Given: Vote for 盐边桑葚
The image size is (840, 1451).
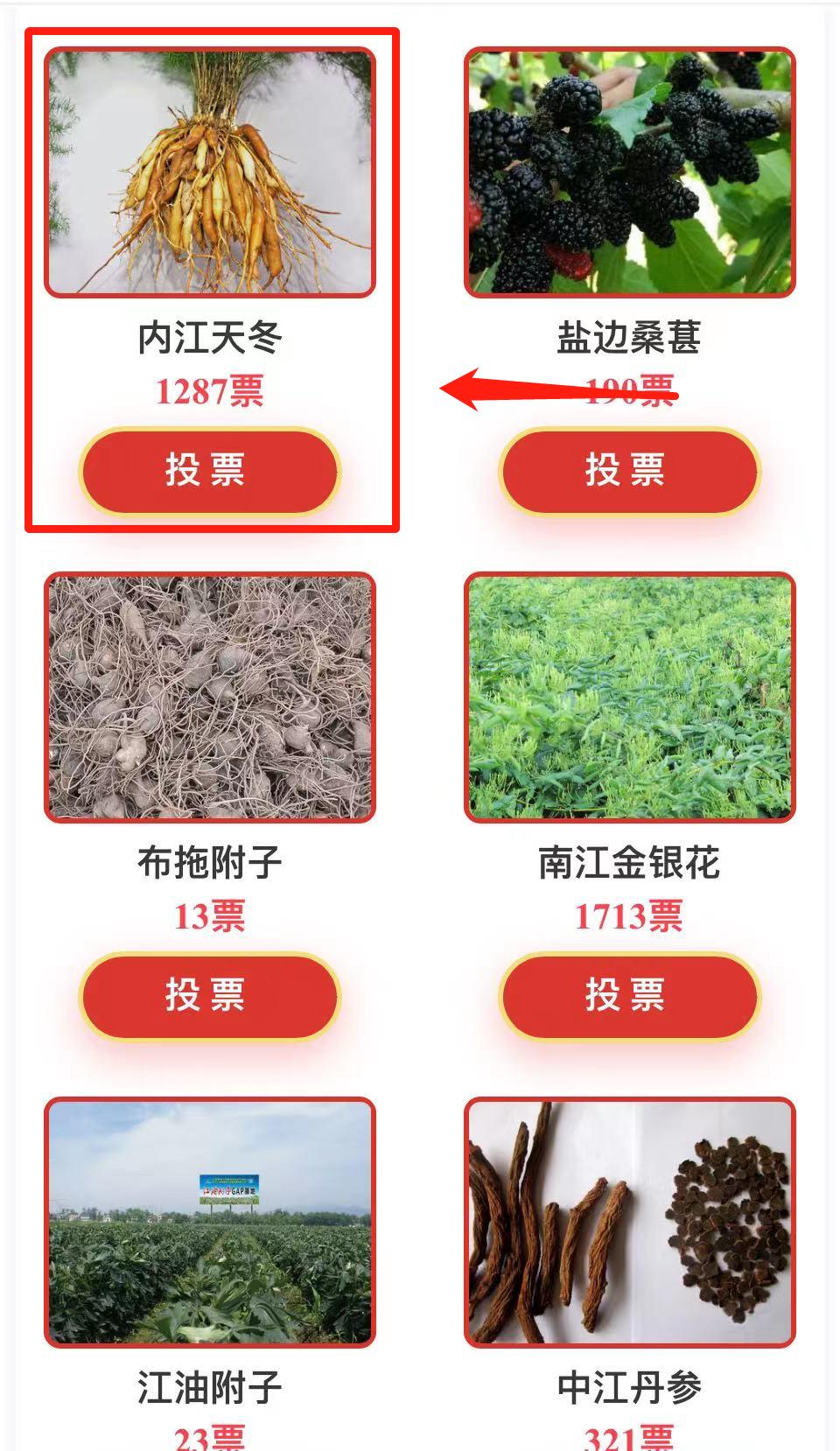Looking at the screenshot, I should coord(629,471).
